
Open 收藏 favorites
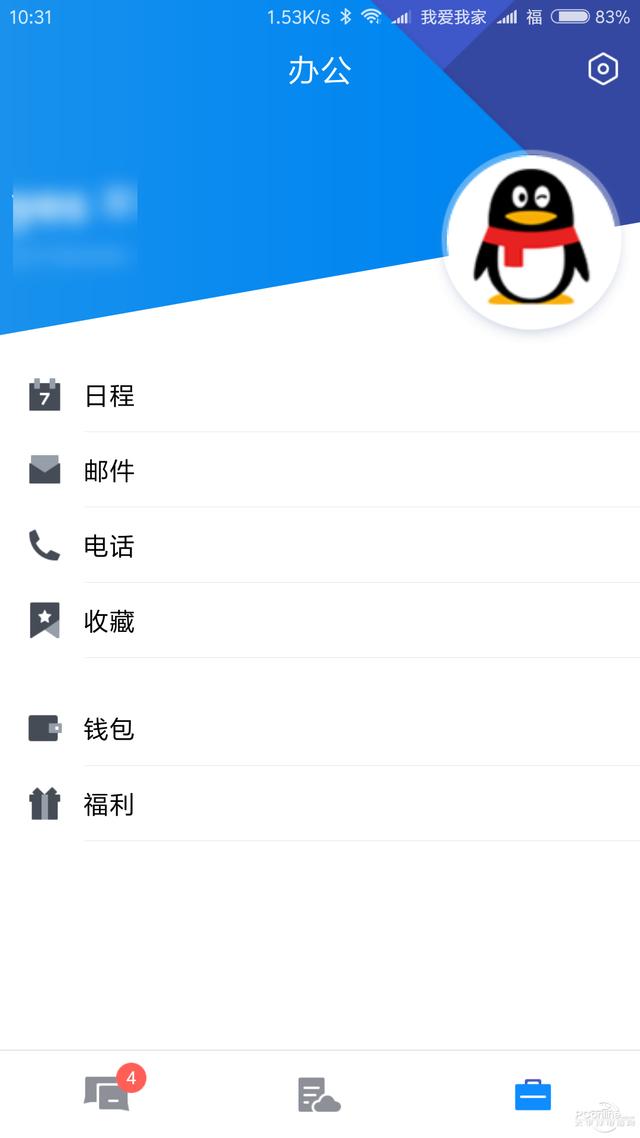coord(109,621)
